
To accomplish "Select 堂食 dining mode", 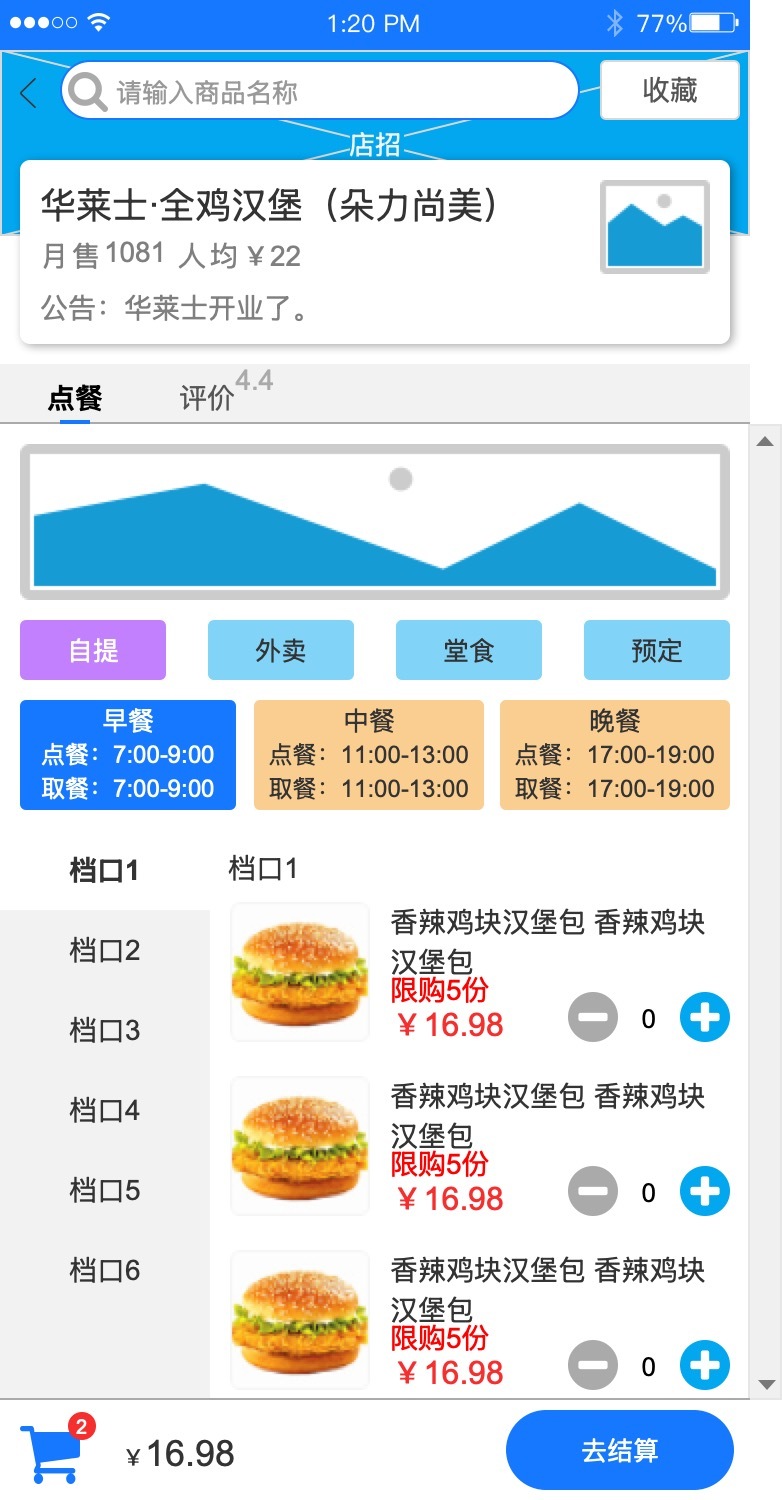I will pos(469,650).
